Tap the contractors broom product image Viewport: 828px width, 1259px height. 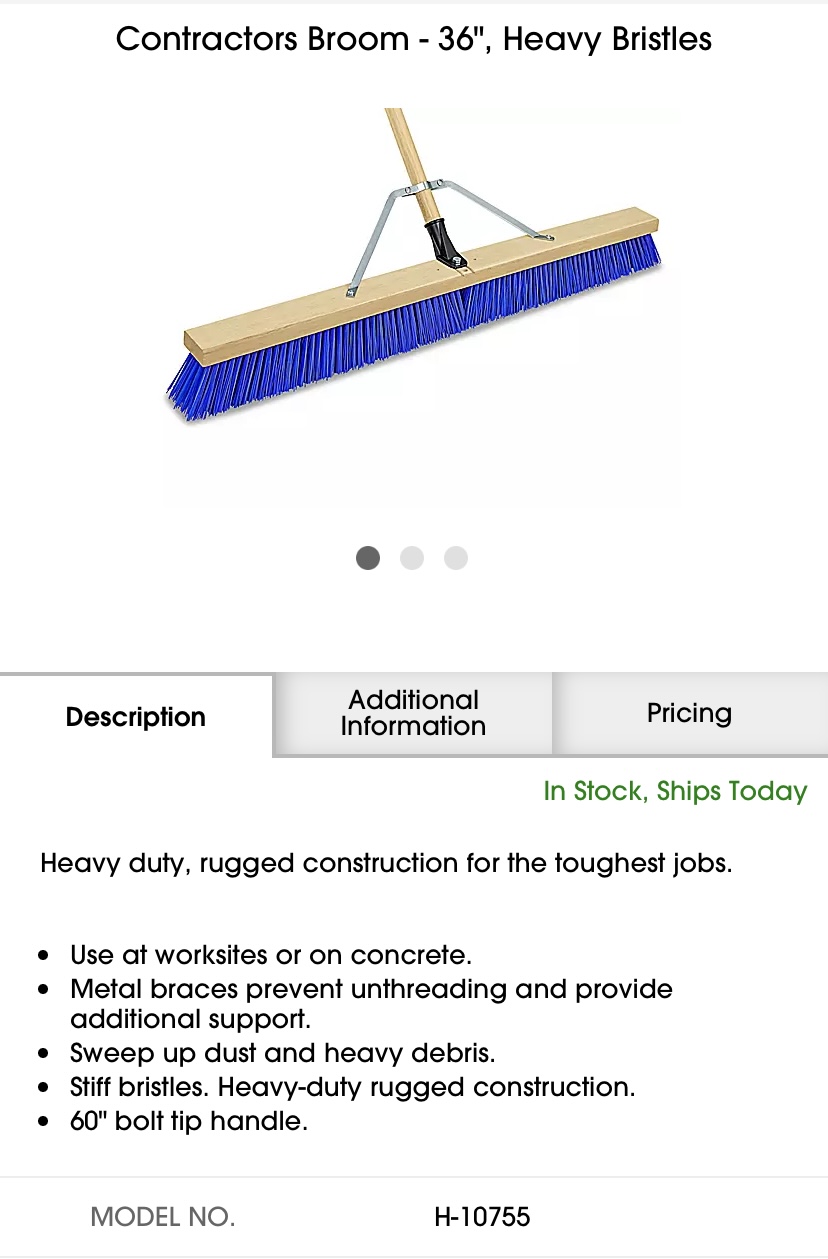(x=415, y=300)
